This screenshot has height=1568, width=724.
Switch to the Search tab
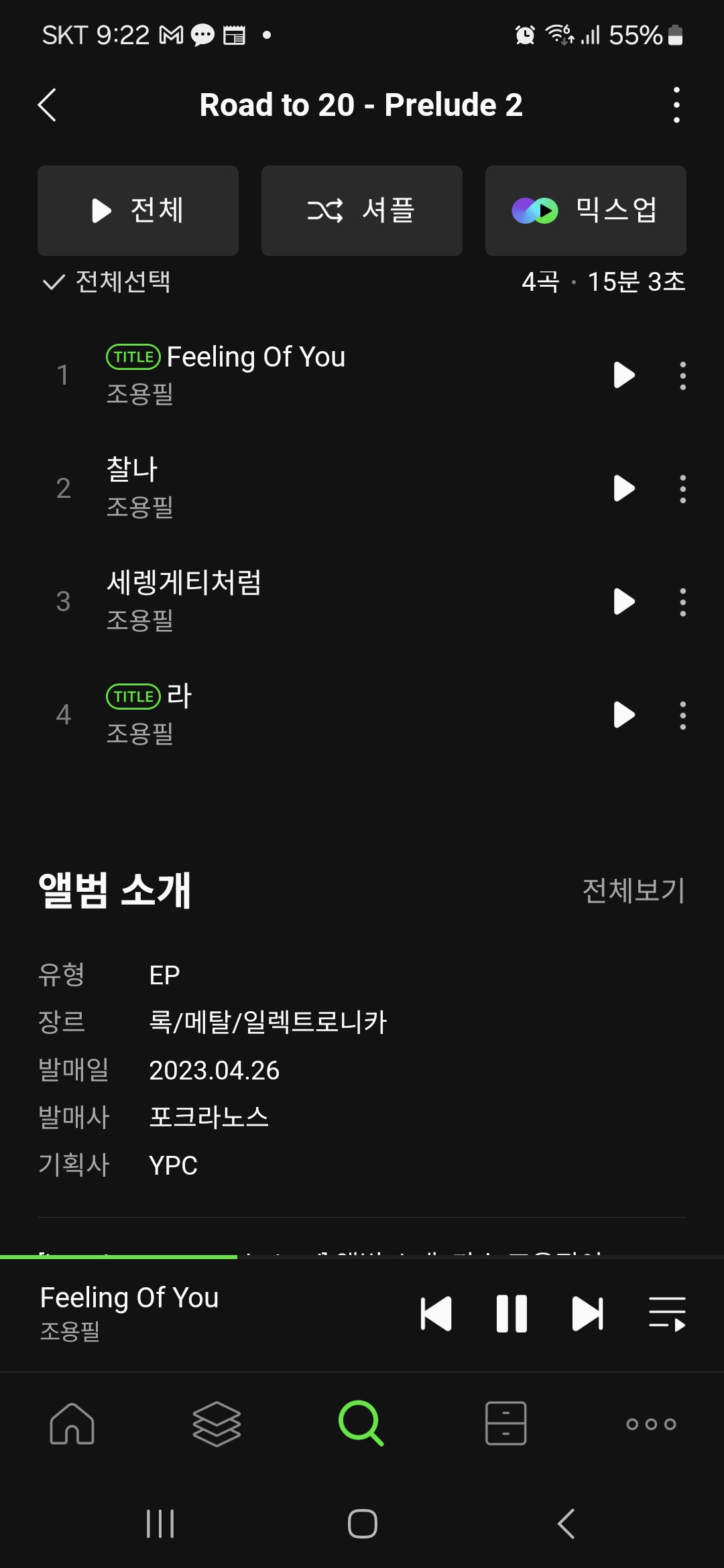[x=361, y=1423]
